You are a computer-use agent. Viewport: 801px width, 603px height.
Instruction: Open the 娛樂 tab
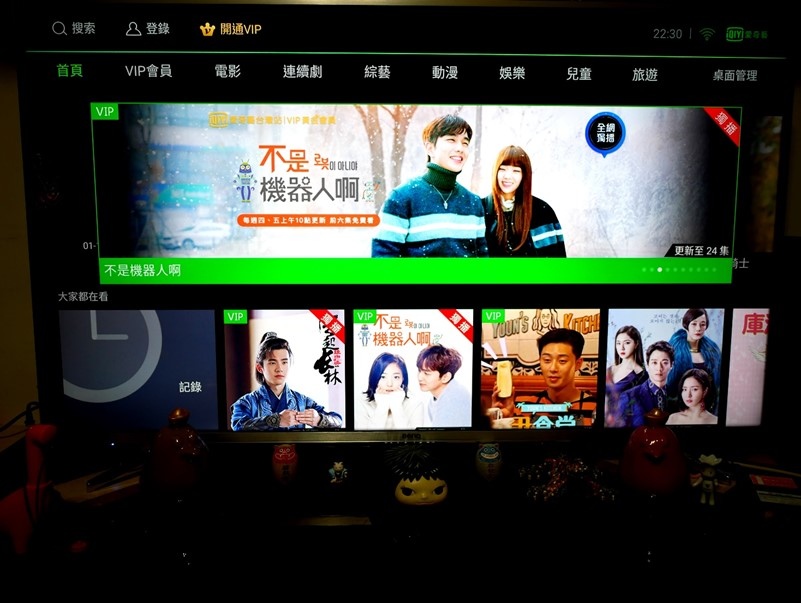(513, 72)
